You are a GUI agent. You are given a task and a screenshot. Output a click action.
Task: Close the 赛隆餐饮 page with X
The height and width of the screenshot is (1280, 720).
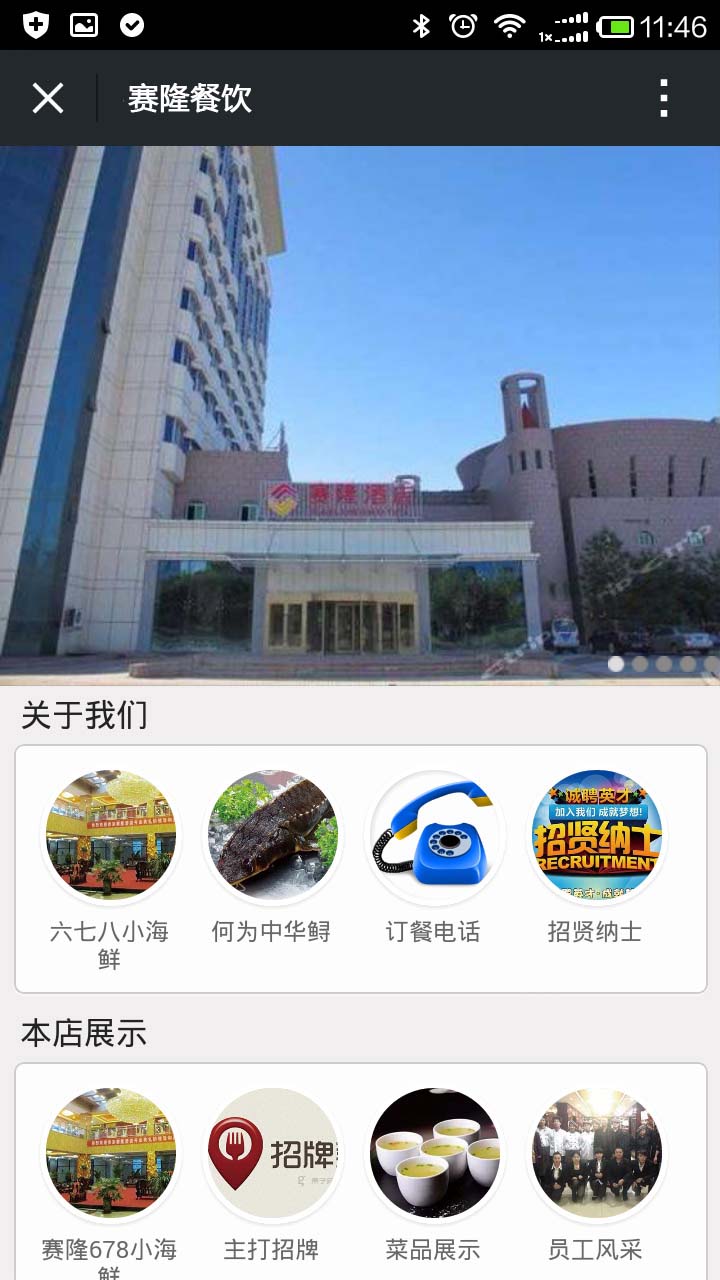coord(47,98)
